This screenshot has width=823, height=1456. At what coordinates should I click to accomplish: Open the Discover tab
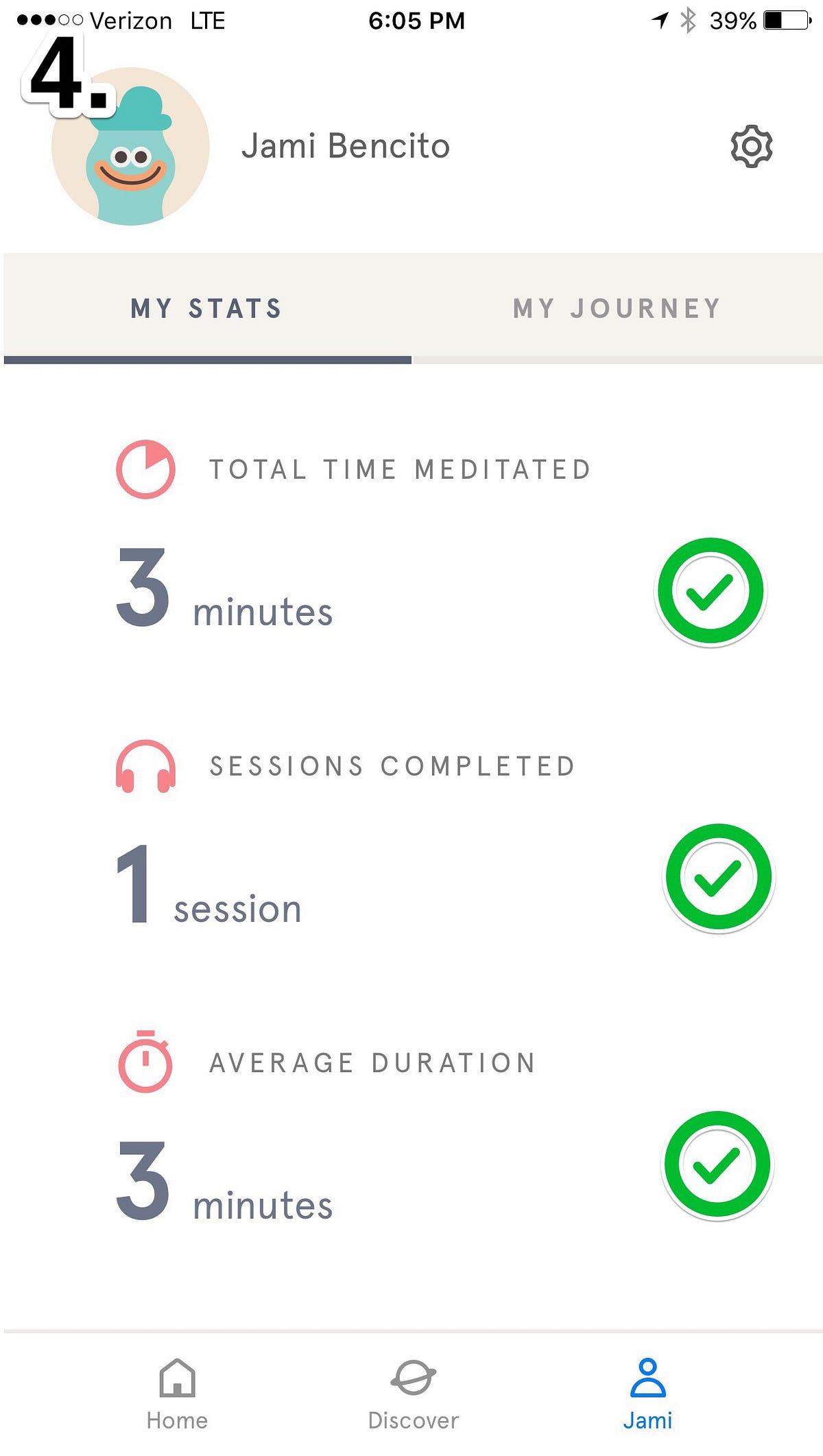pyautogui.click(x=413, y=1393)
